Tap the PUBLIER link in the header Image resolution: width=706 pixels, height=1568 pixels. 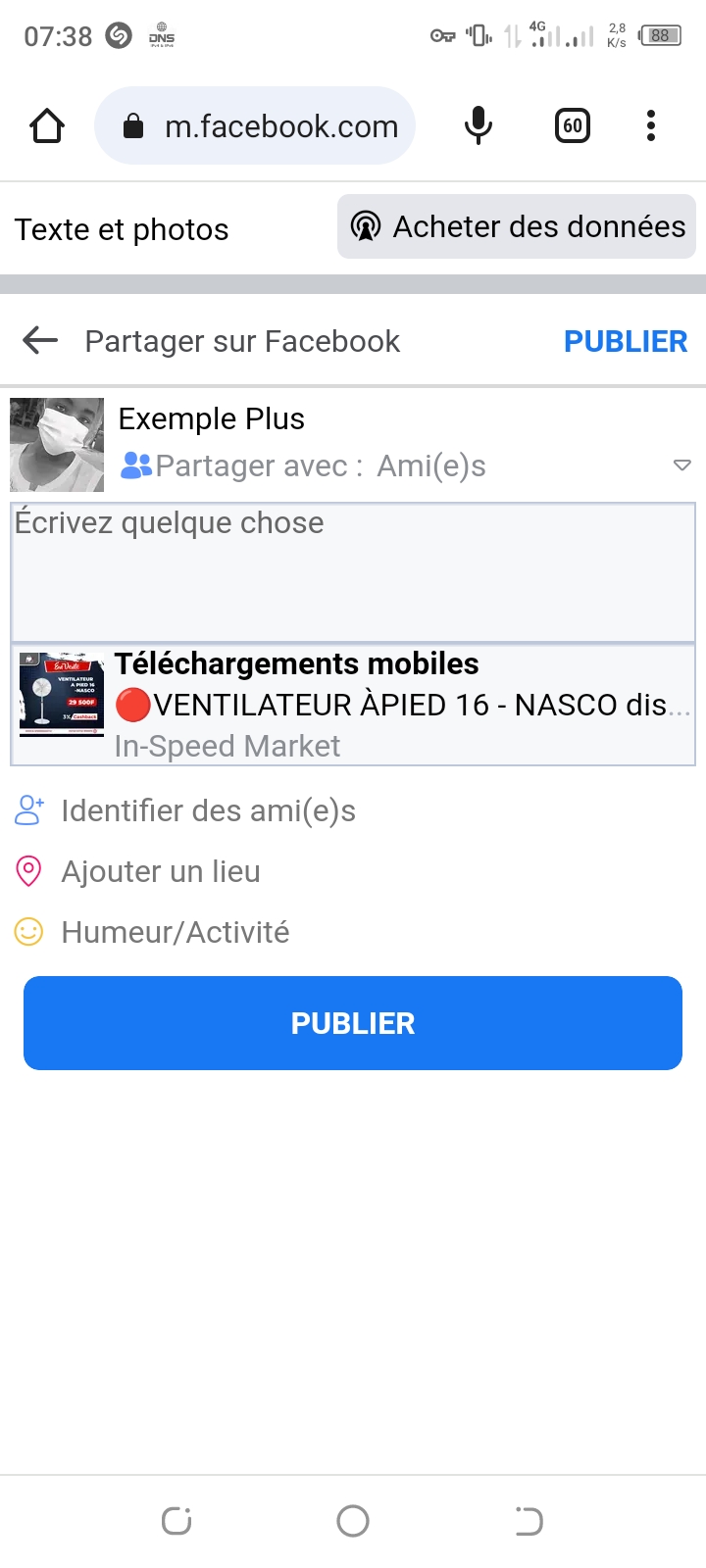pos(625,341)
